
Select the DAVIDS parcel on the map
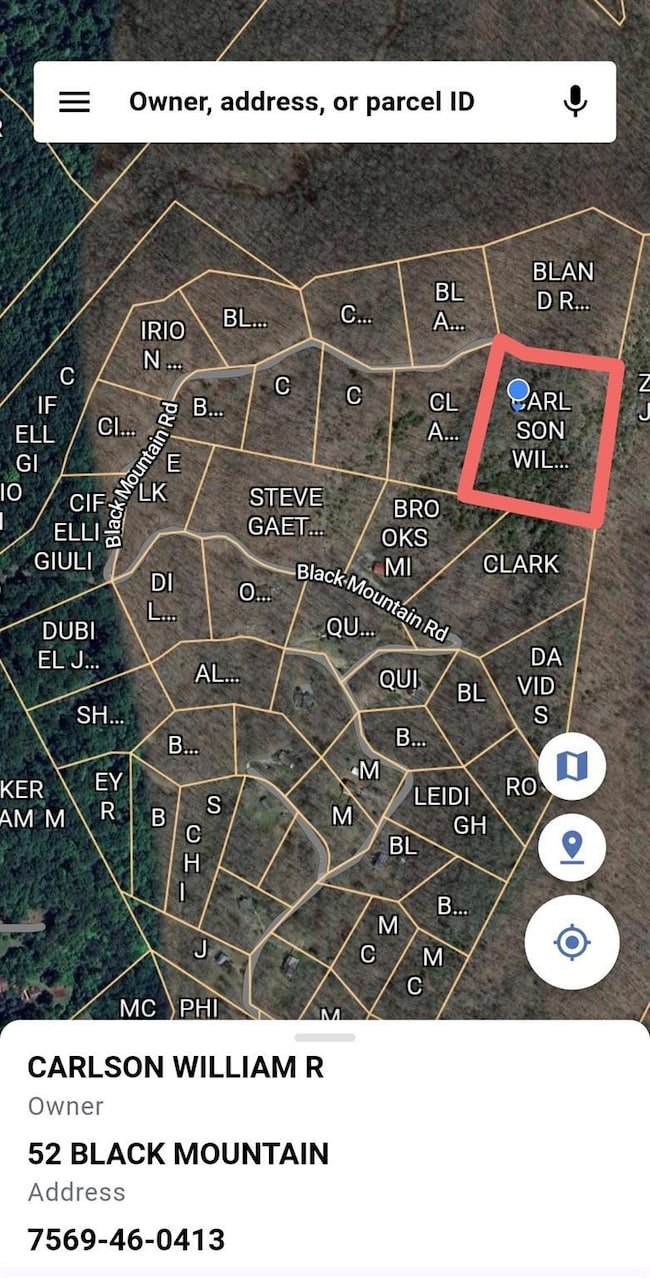click(545, 685)
